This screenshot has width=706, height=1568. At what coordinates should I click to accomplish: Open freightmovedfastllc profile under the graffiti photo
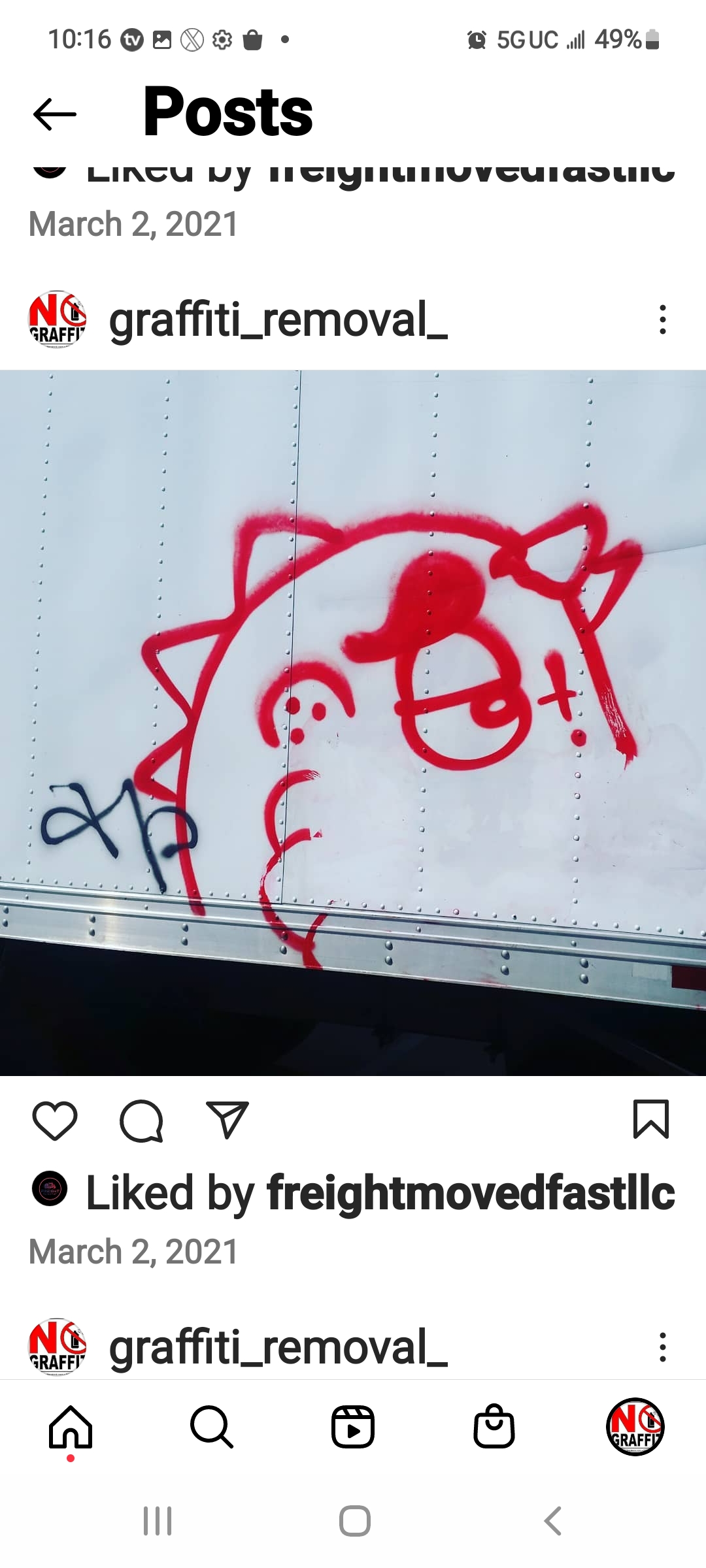pos(471,1192)
